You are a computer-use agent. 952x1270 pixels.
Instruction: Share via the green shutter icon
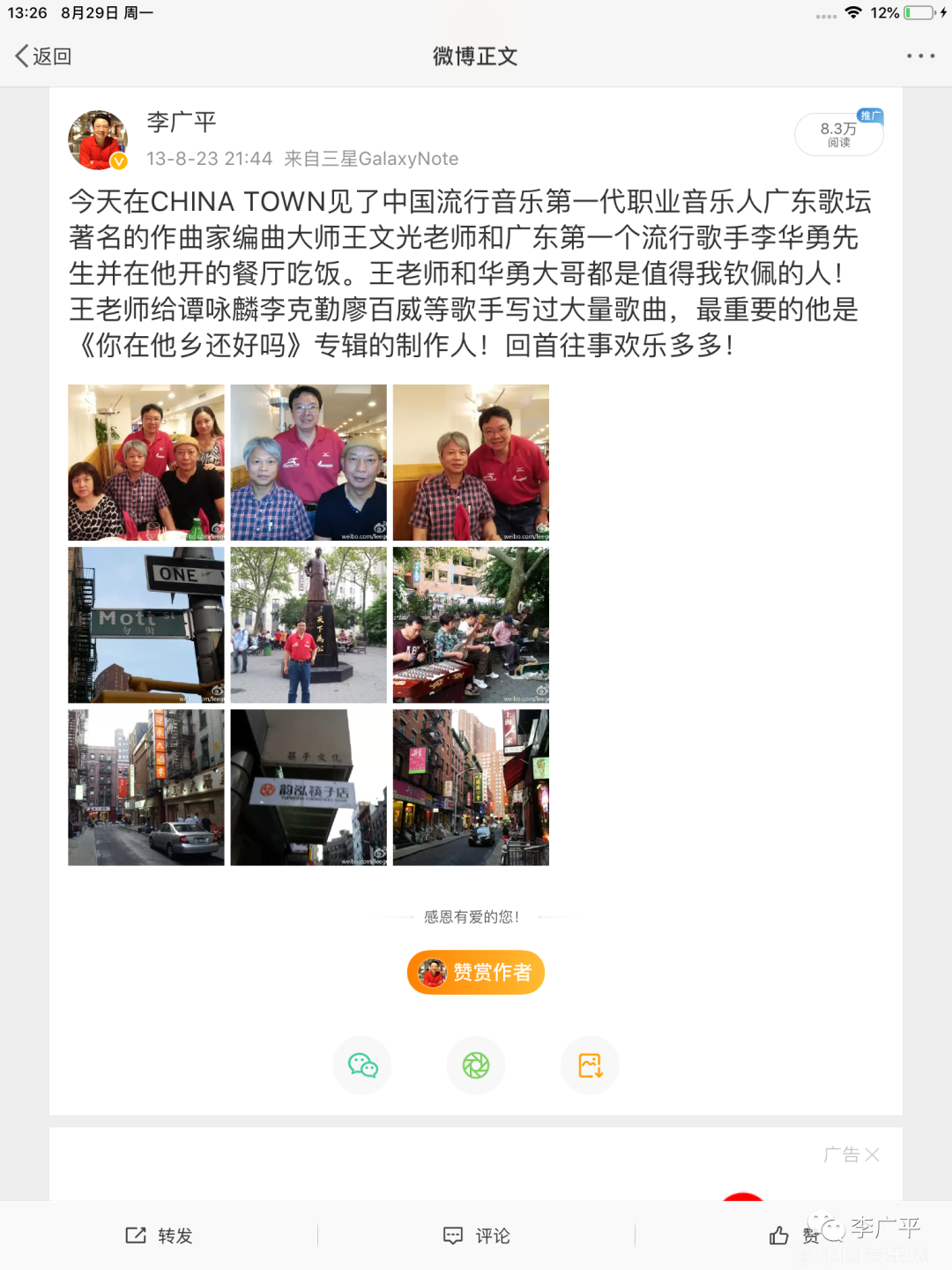476,1065
